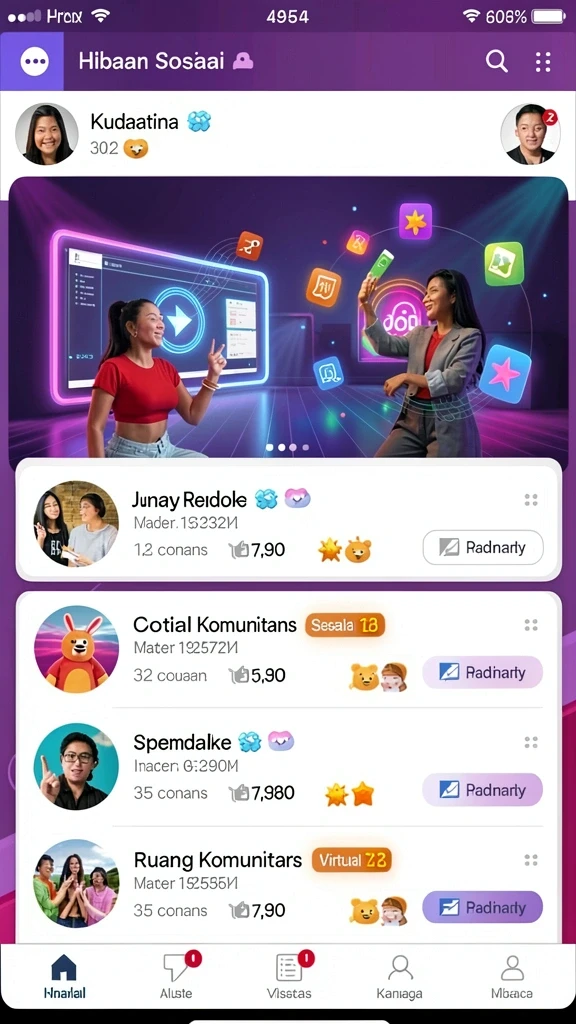Switch to the Kaniaga tab
Viewport: 576px width, 1024px height.
tap(400, 976)
